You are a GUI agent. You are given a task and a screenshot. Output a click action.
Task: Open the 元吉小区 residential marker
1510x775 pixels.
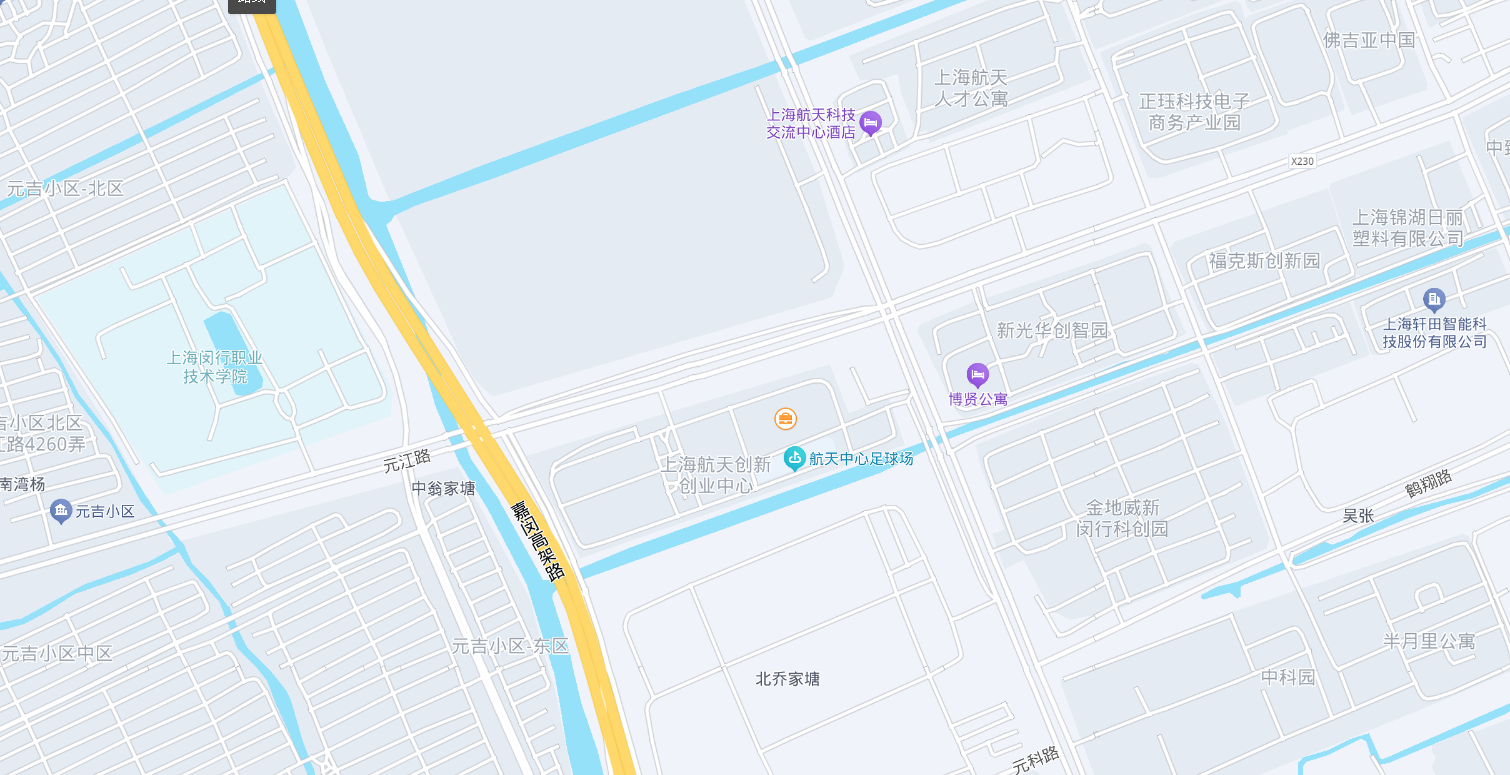(x=61, y=511)
